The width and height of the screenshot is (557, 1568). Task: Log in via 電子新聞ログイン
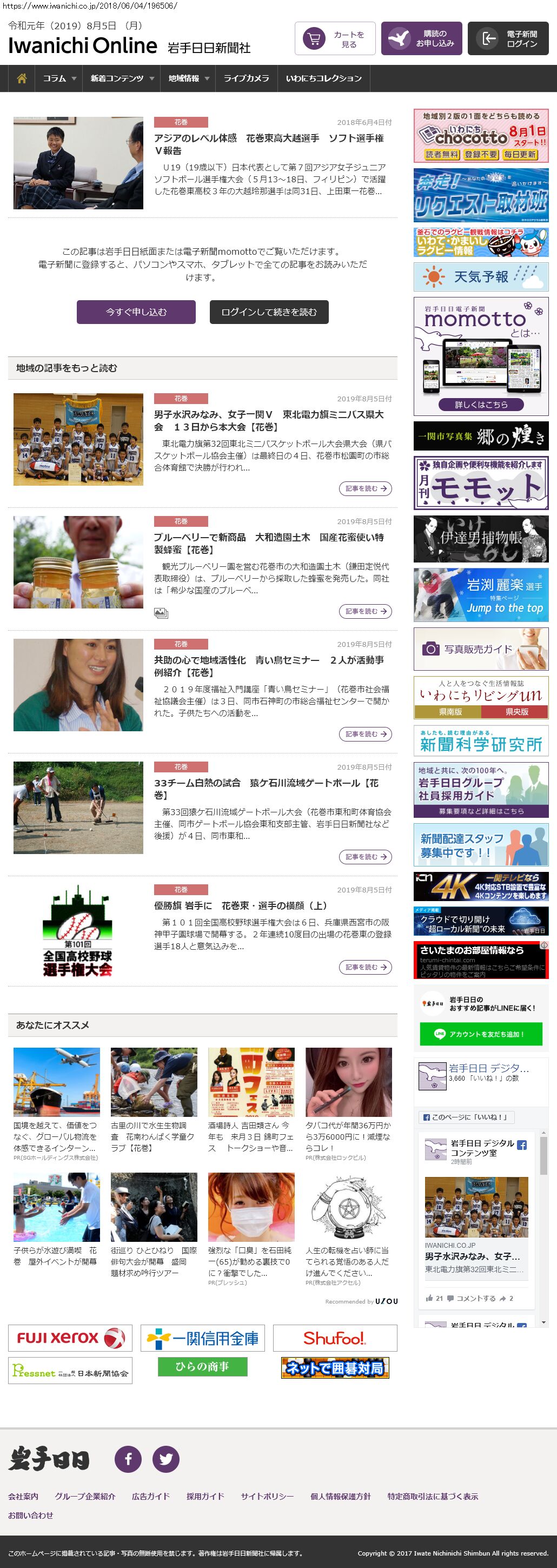[x=508, y=39]
